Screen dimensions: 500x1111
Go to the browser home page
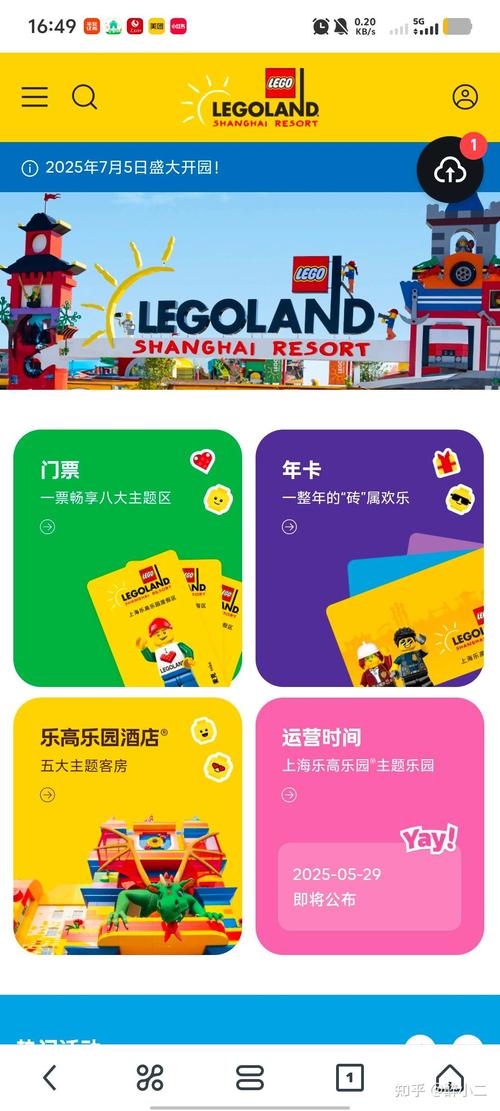pyautogui.click(x=449, y=1078)
